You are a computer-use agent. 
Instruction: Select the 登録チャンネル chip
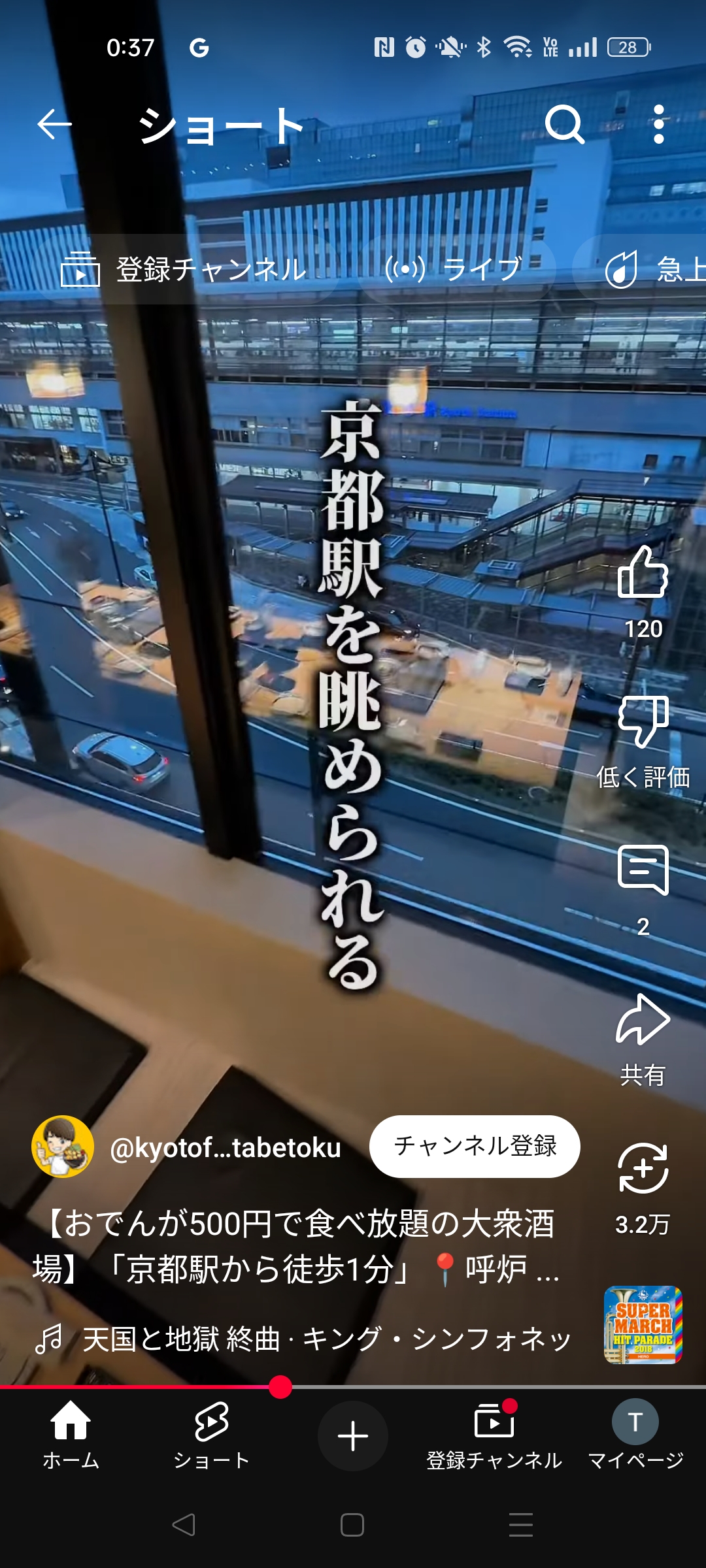tap(184, 269)
